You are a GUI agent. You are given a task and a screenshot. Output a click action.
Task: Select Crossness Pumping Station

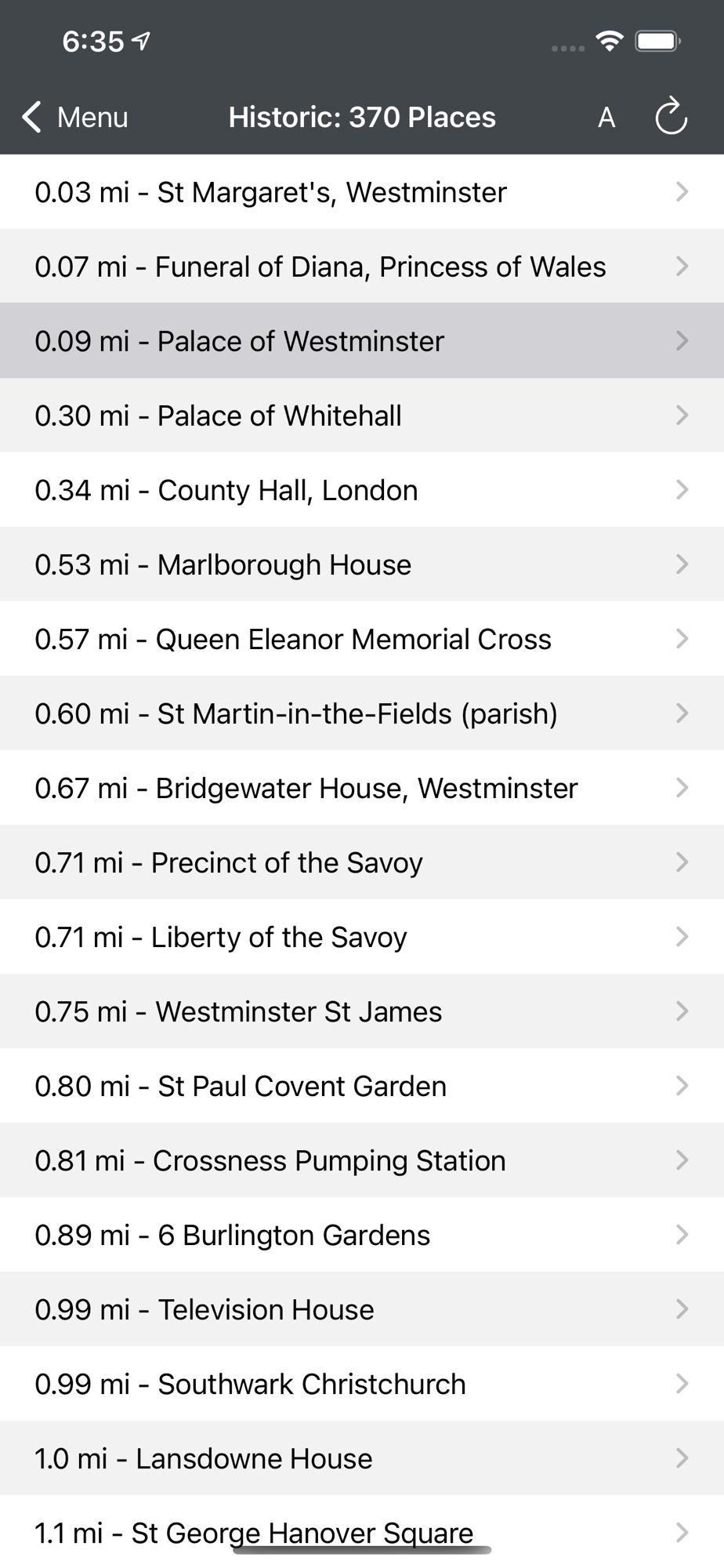[x=362, y=1160]
